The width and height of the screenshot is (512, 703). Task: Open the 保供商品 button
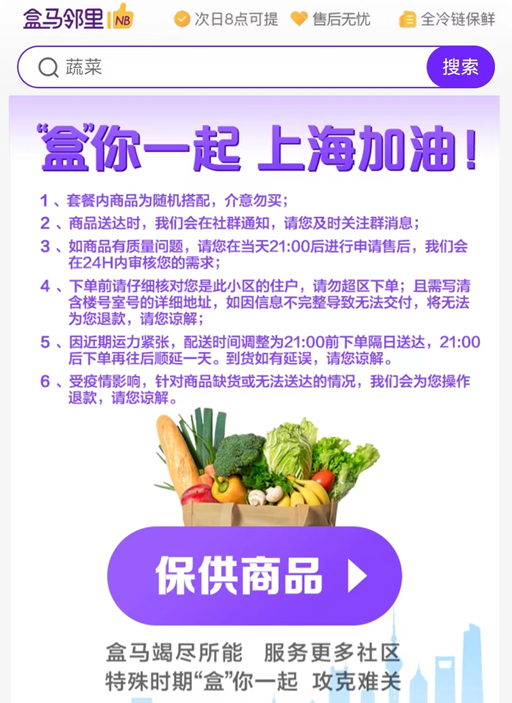coord(254,576)
